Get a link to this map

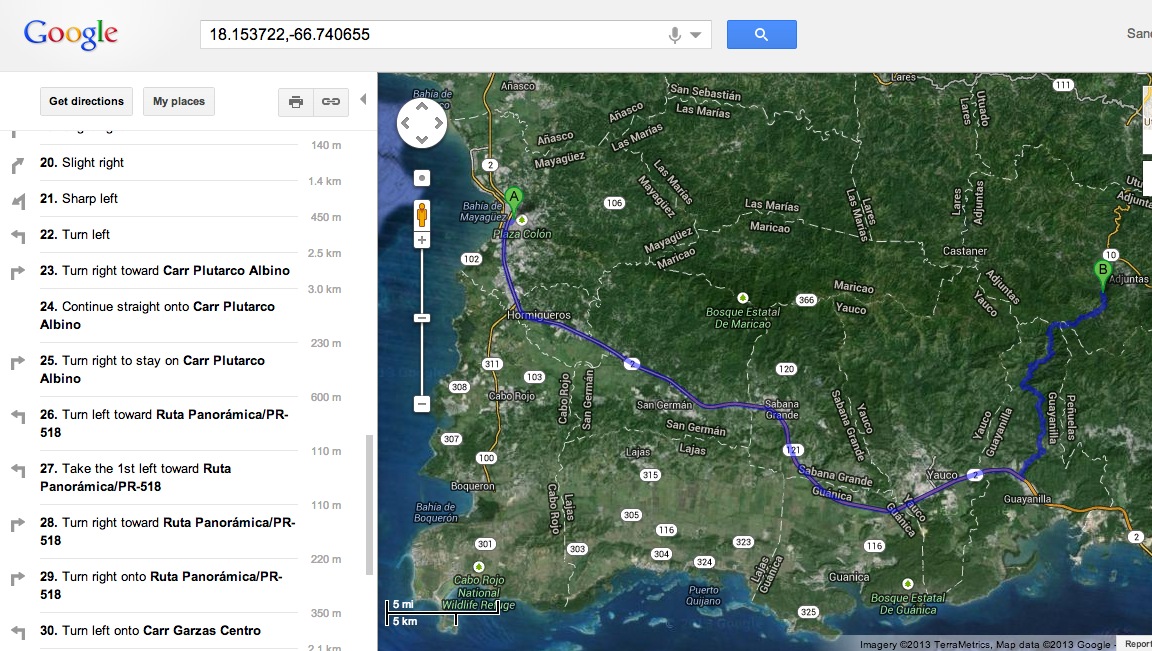pos(329,101)
